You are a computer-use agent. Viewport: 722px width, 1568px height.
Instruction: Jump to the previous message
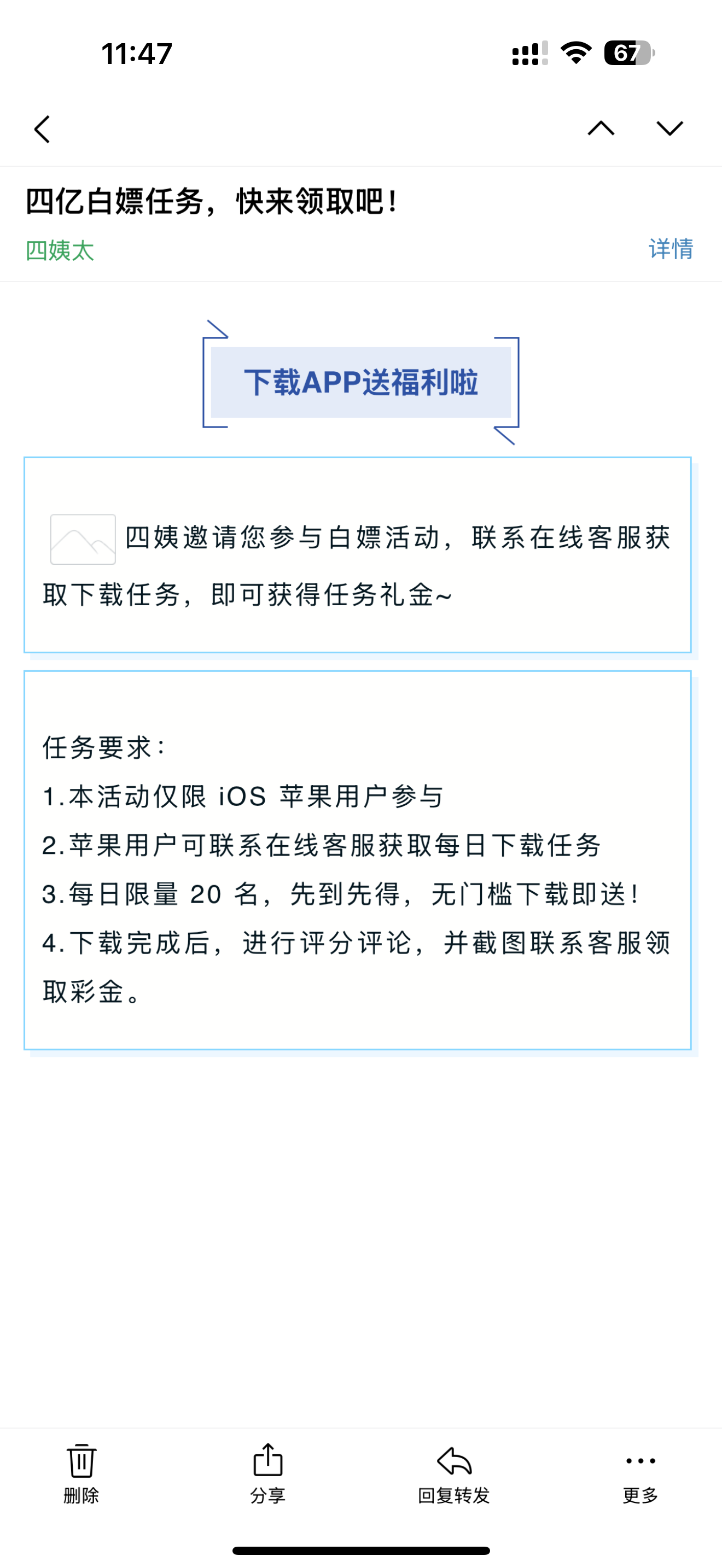point(601,128)
